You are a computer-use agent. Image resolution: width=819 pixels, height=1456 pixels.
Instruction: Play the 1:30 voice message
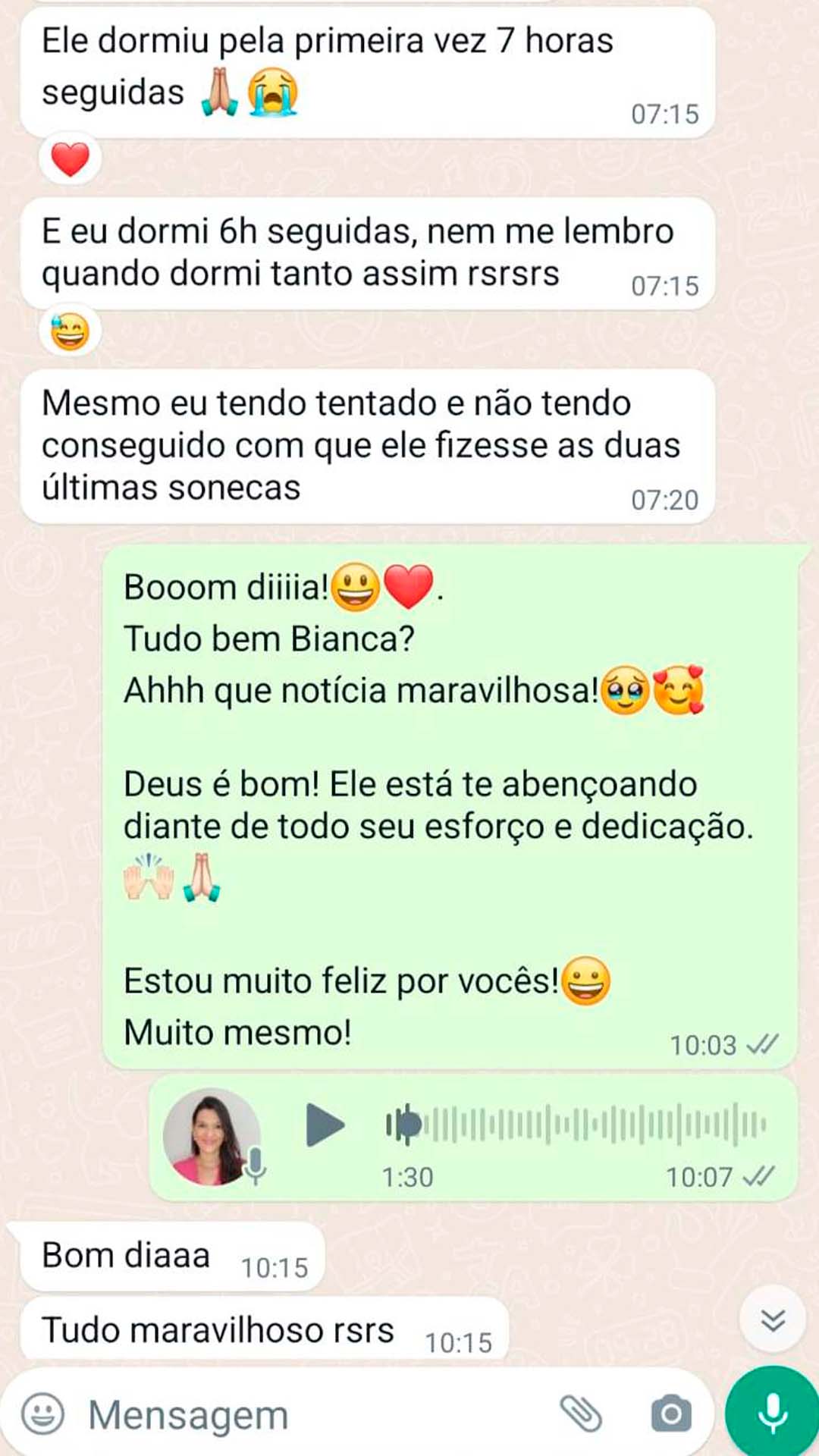pos(325,1125)
